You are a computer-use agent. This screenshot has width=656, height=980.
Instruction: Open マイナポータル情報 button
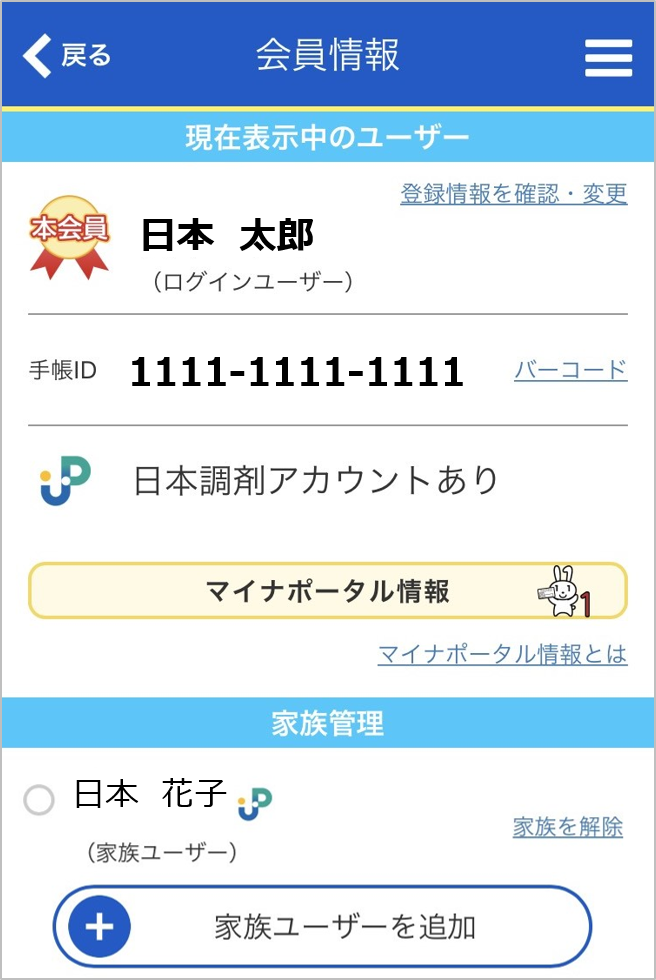(327, 591)
